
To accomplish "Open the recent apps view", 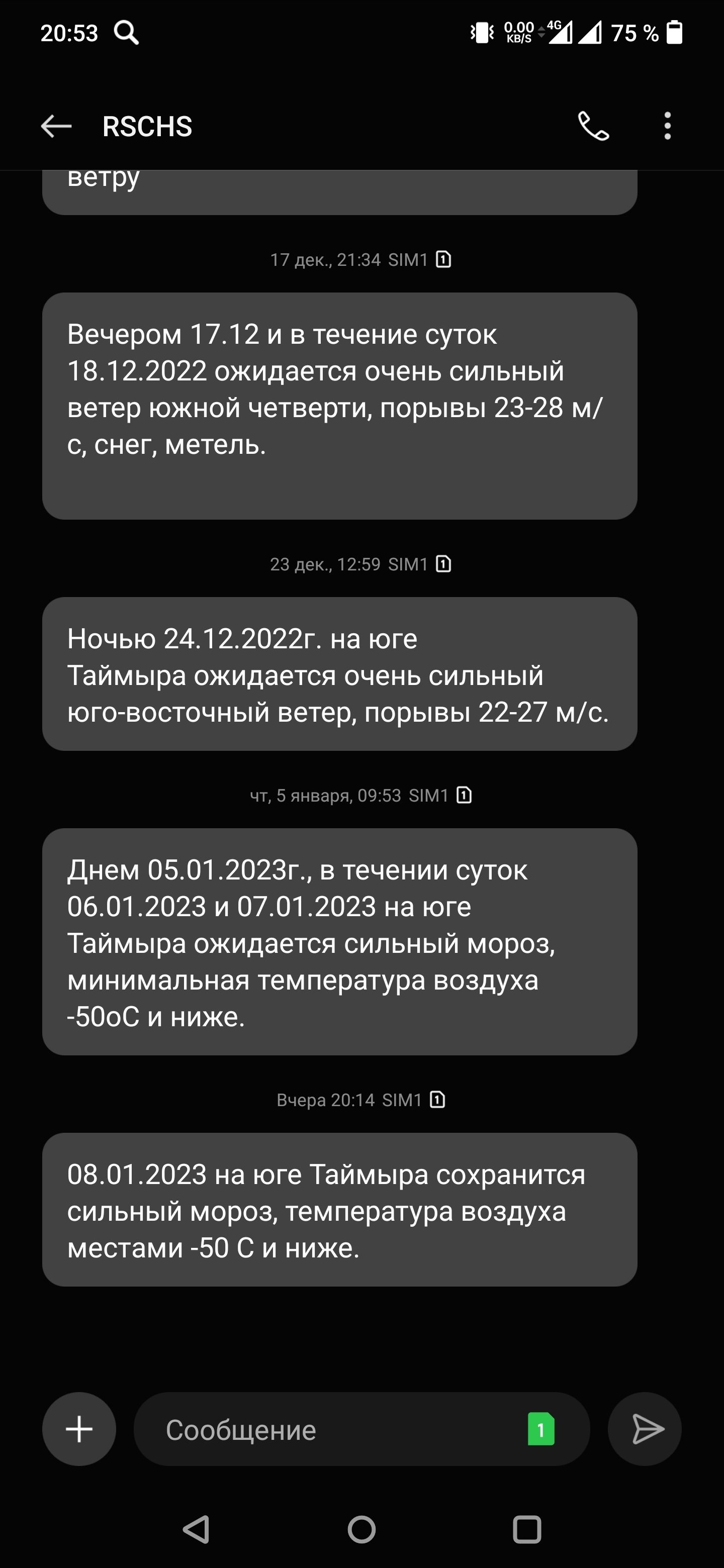I will click(527, 1529).
